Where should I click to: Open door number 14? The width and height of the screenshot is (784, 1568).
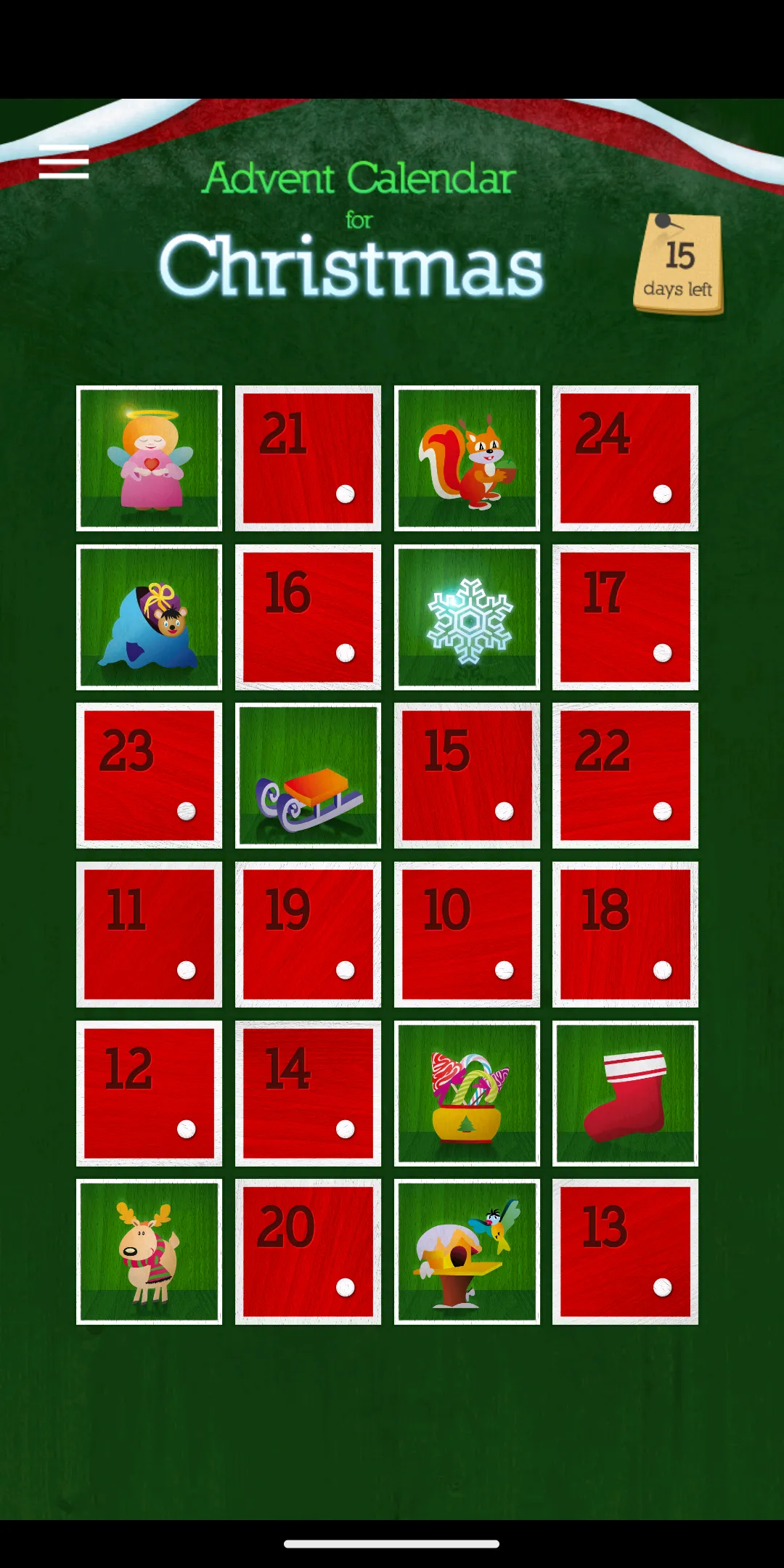[308, 1093]
